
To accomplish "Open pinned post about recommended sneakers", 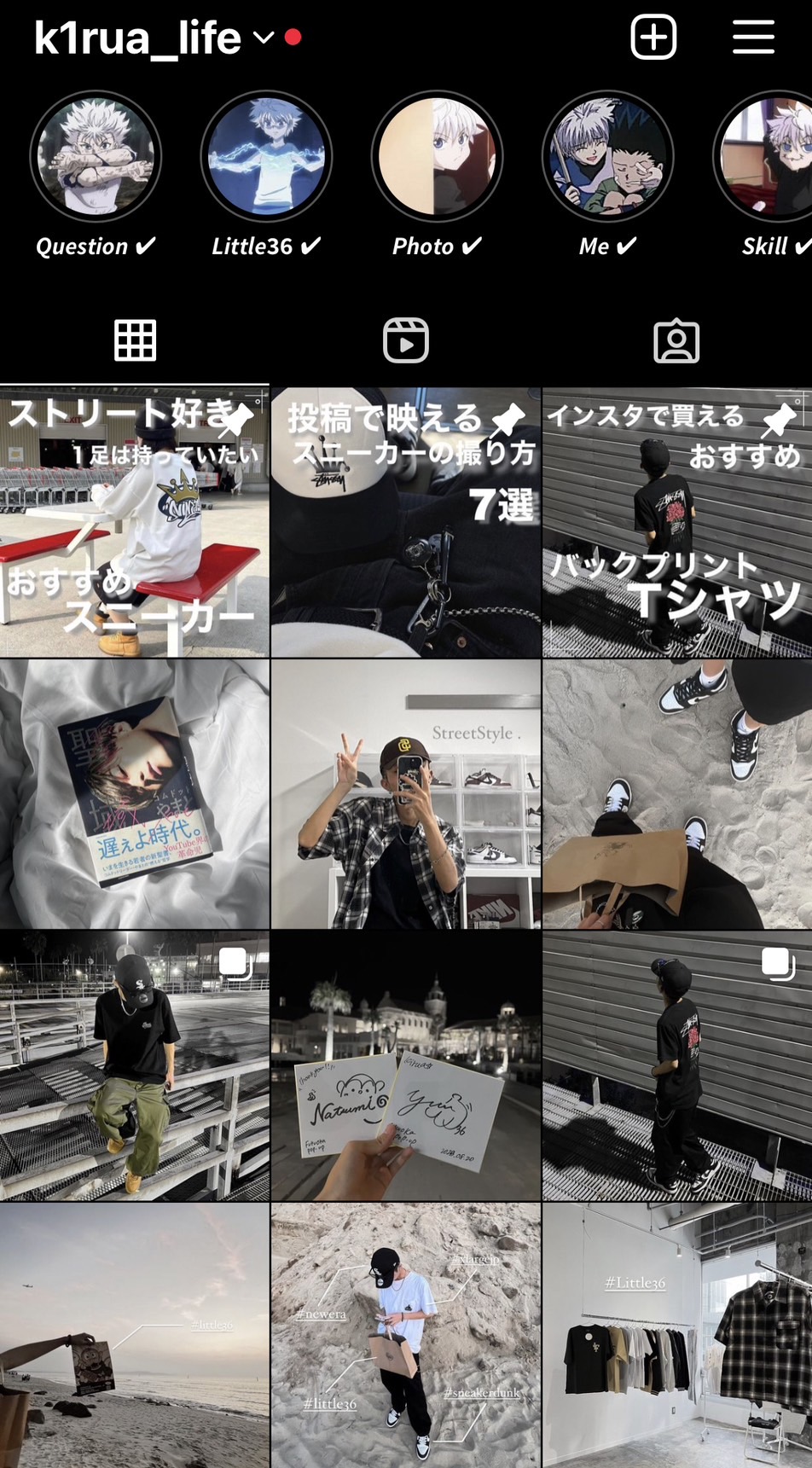I will (x=134, y=522).
